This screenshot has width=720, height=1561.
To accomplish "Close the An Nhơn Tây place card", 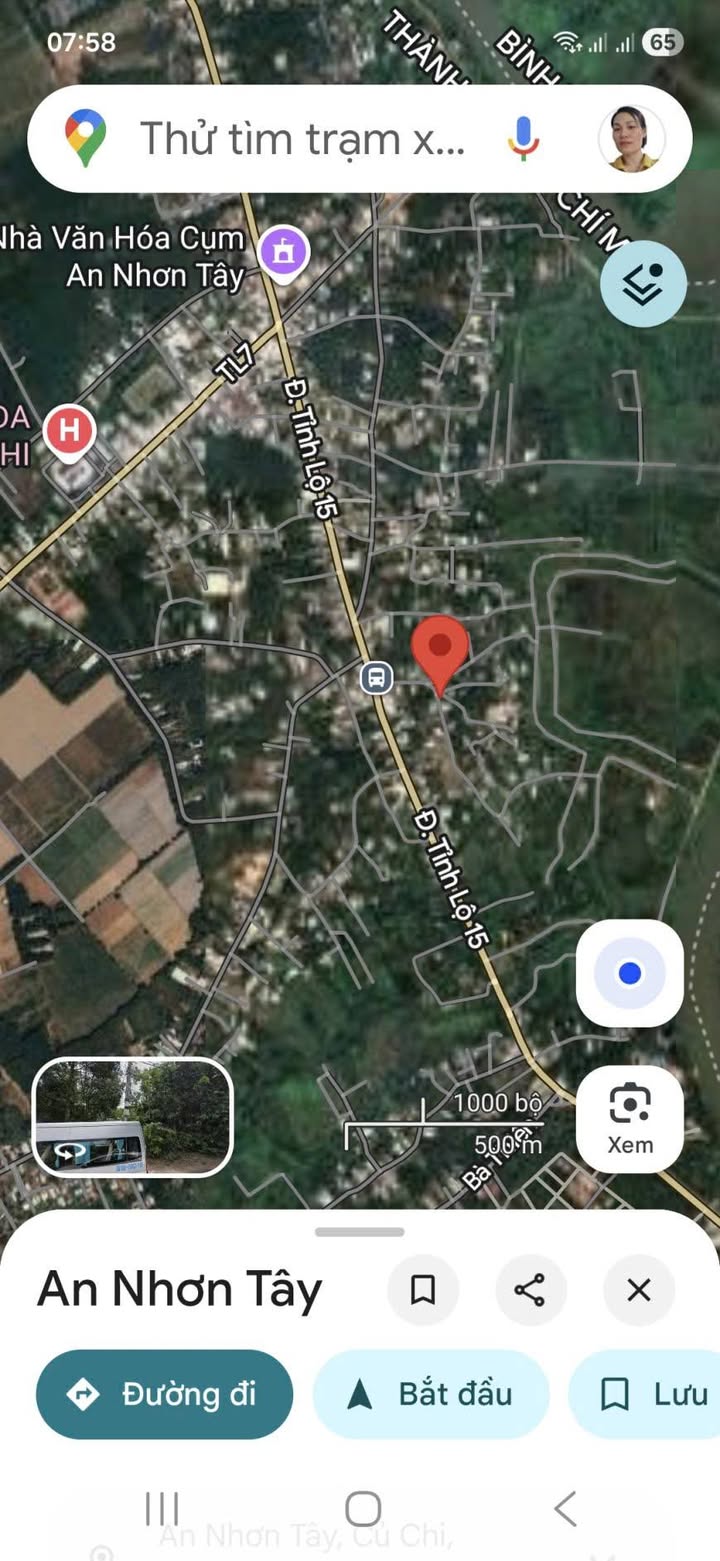I will [x=638, y=1290].
